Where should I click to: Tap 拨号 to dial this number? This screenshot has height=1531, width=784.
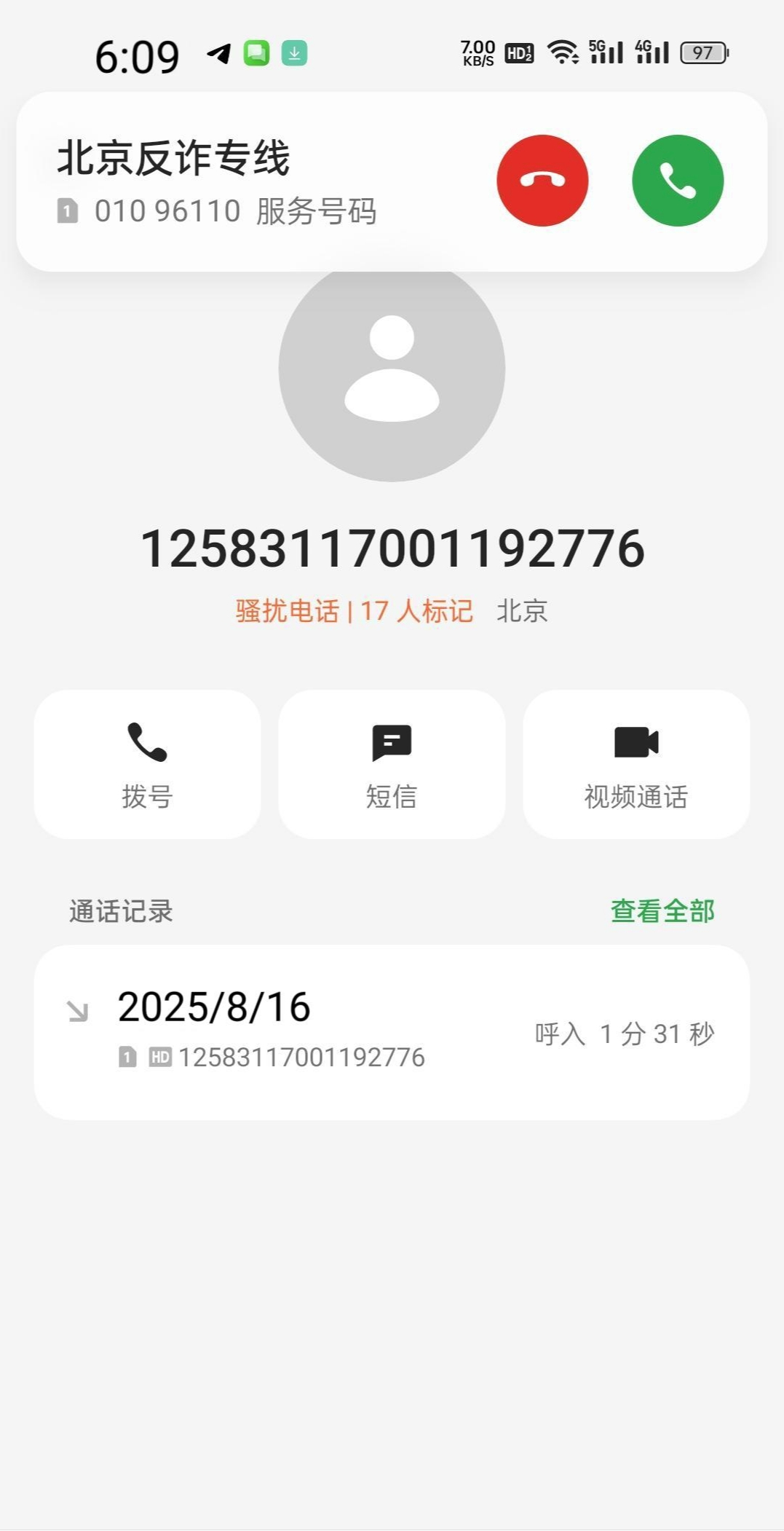coord(147,764)
